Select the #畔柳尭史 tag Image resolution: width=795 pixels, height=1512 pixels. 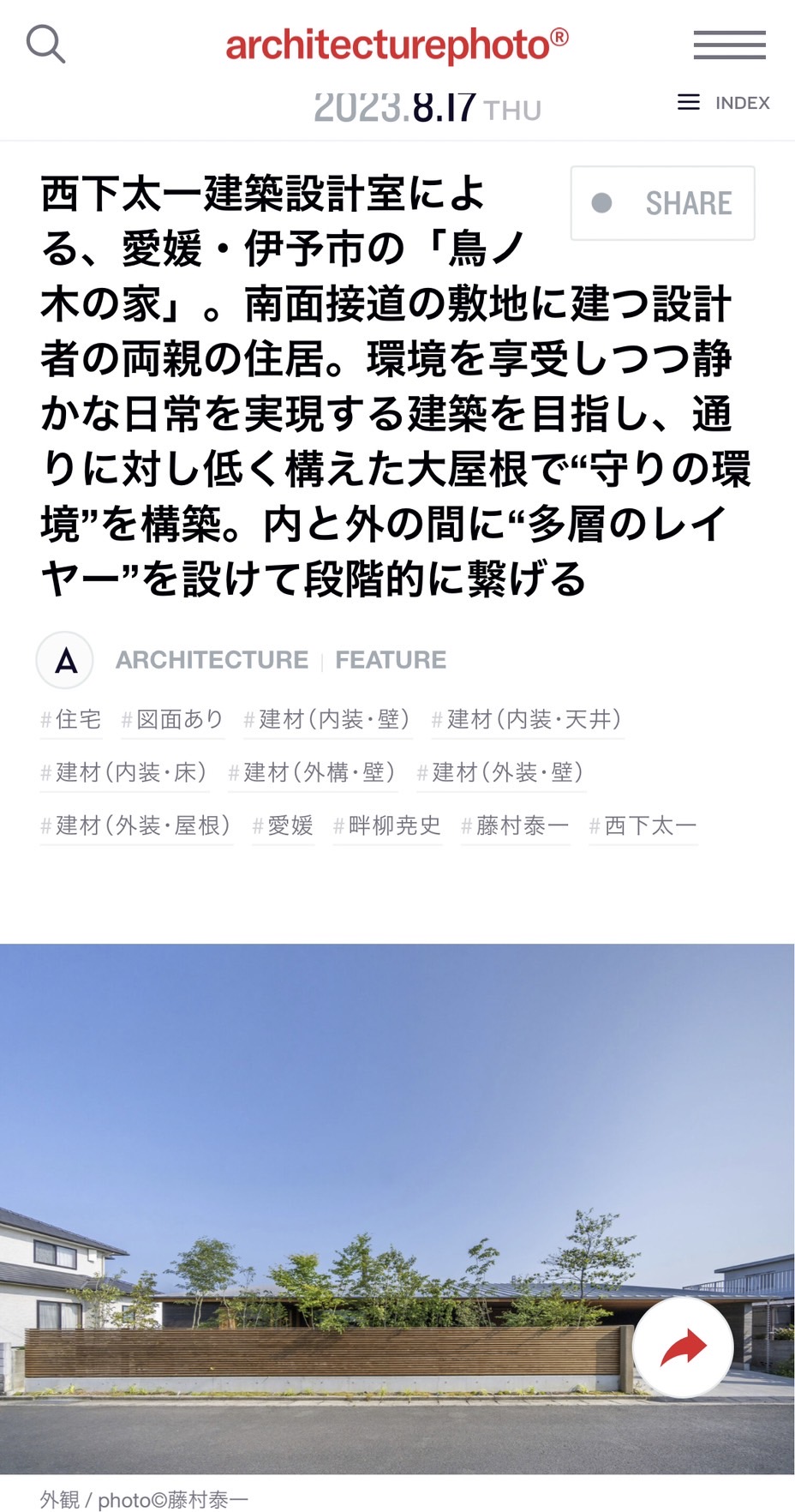[387, 826]
